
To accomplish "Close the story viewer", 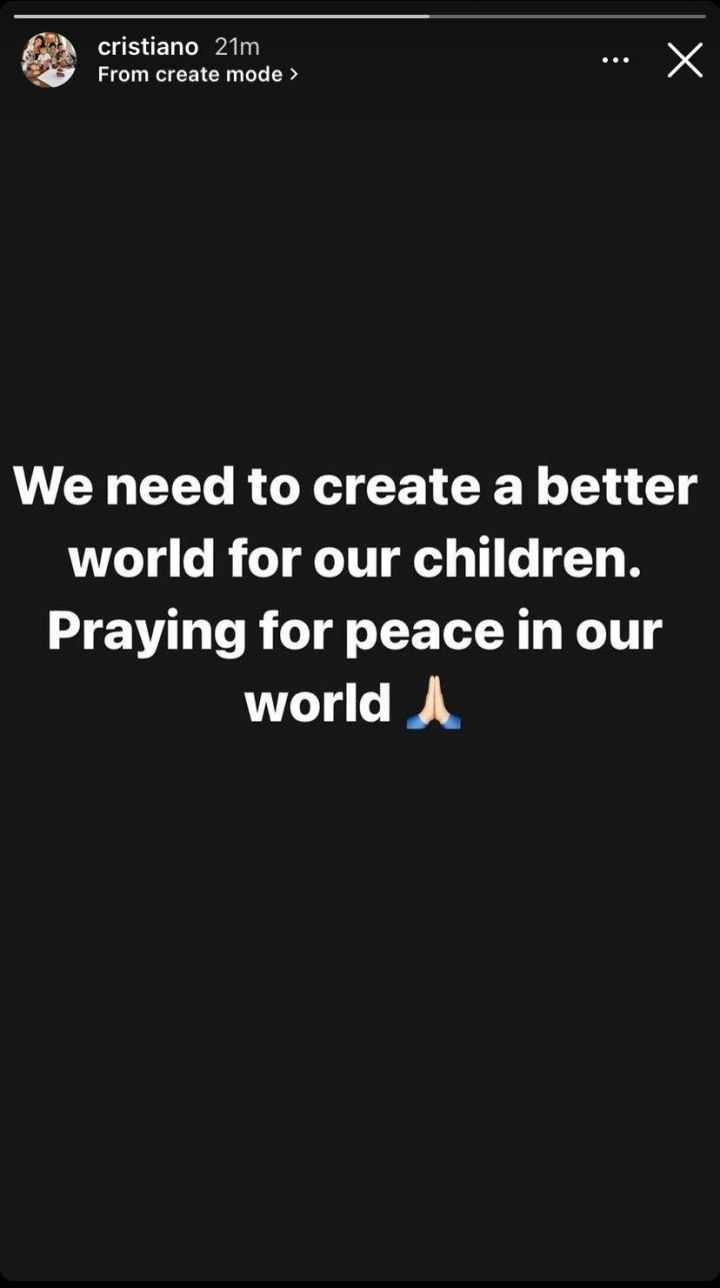I will [685, 60].
